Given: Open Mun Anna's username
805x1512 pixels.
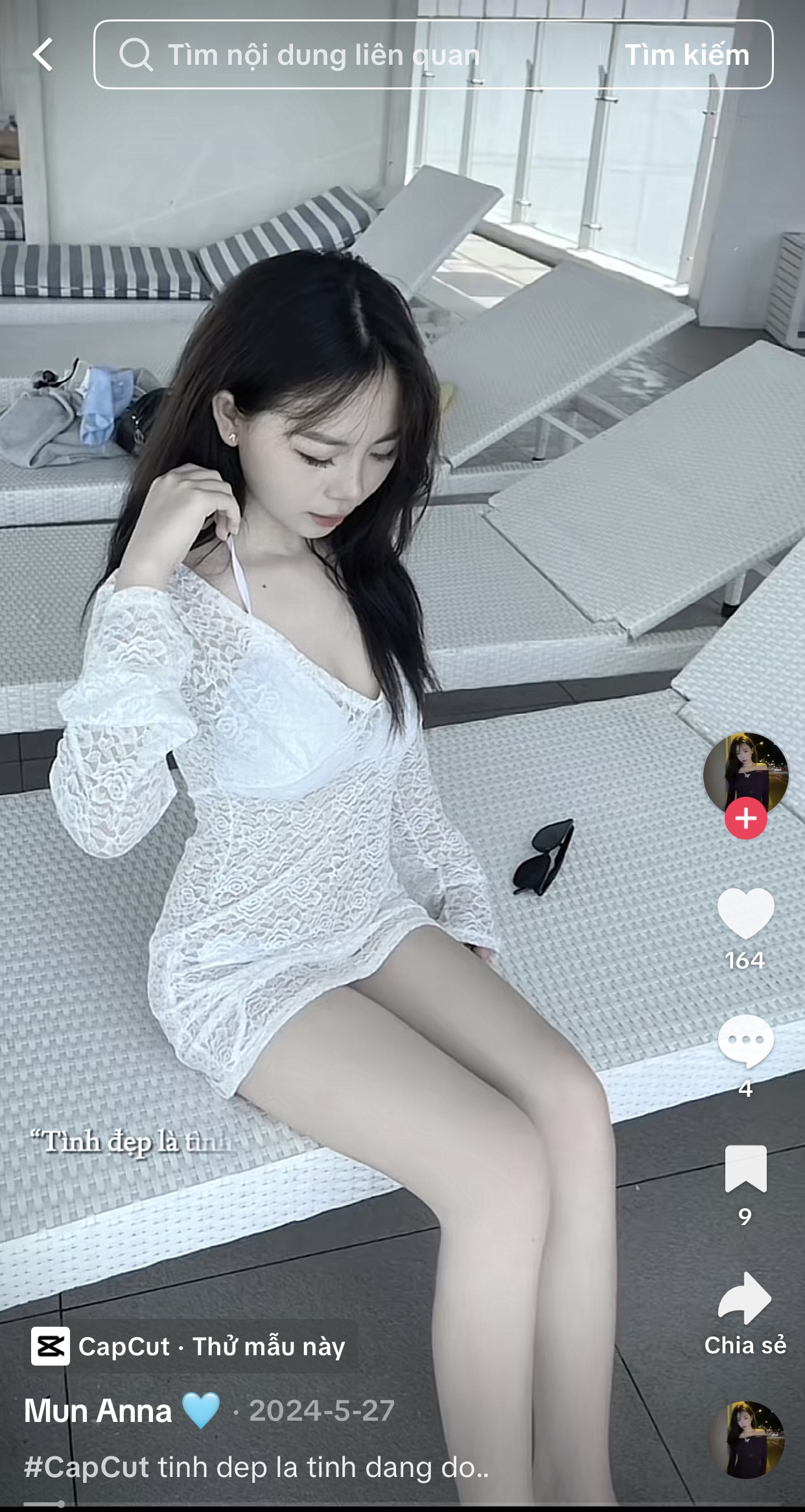Looking at the screenshot, I should point(99,1411).
